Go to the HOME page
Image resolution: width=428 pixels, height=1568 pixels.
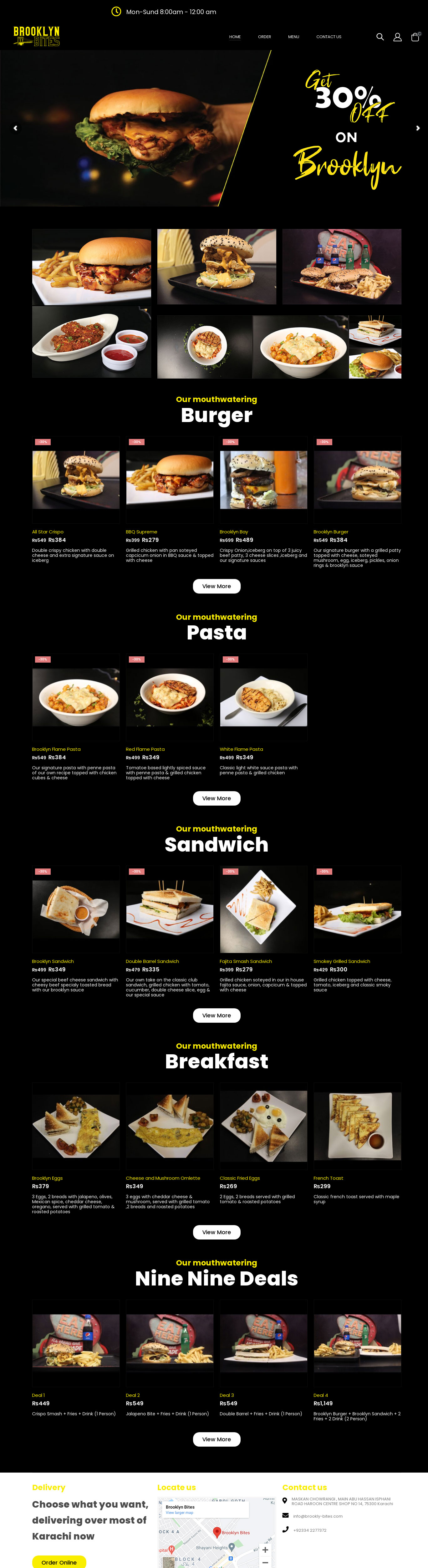click(x=234, y=37)
